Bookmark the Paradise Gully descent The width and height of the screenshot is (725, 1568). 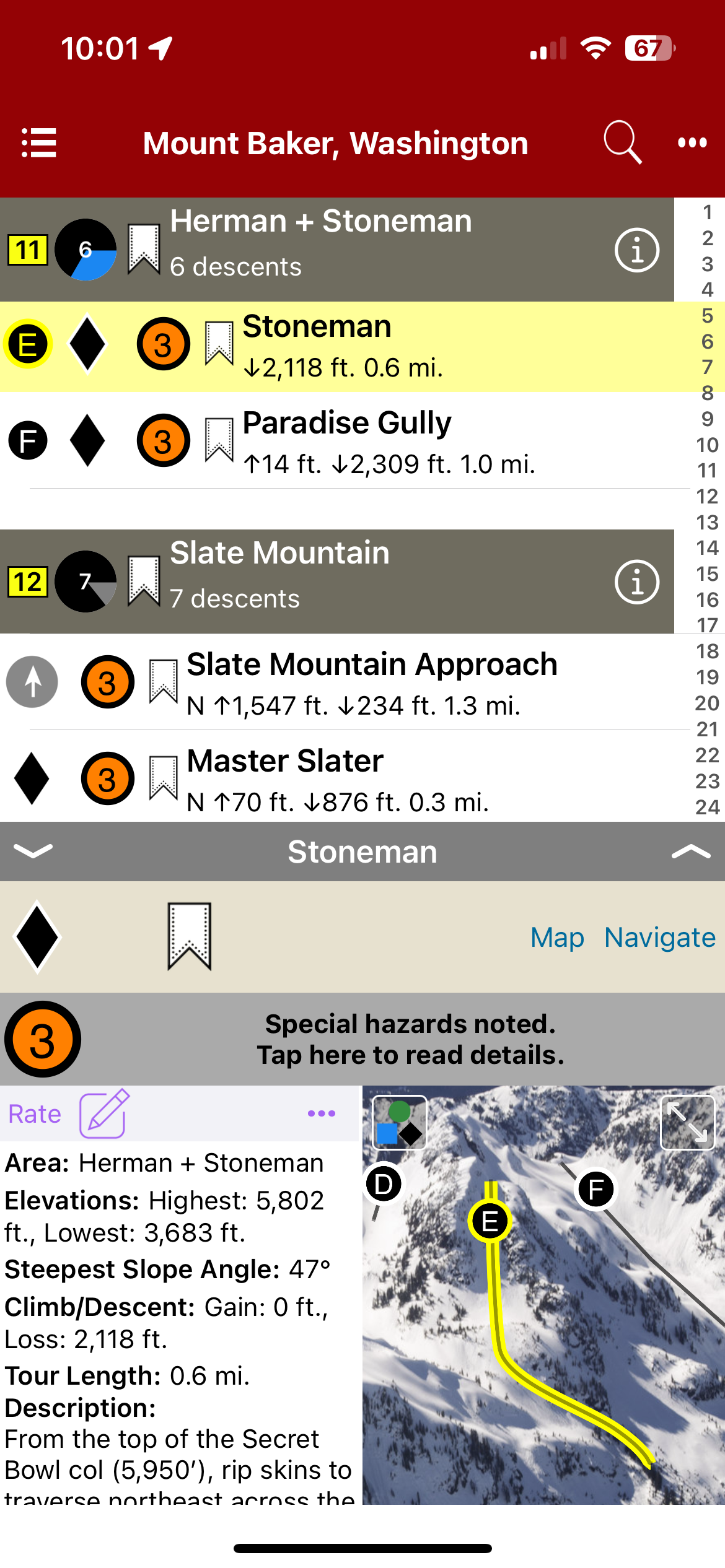point(219,440)
